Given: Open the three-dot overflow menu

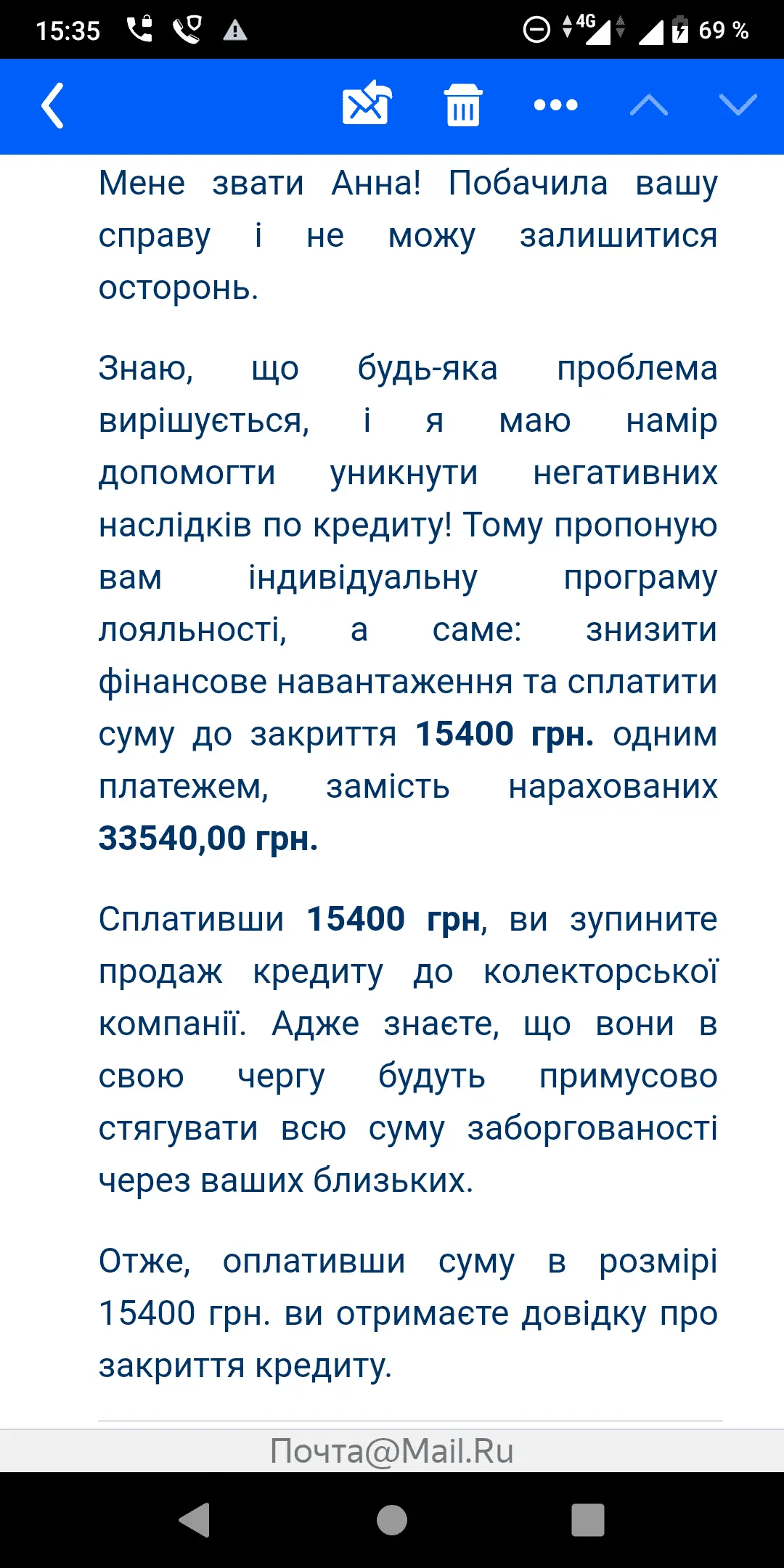Looking at the screenshot, I should tap(555, 106).
